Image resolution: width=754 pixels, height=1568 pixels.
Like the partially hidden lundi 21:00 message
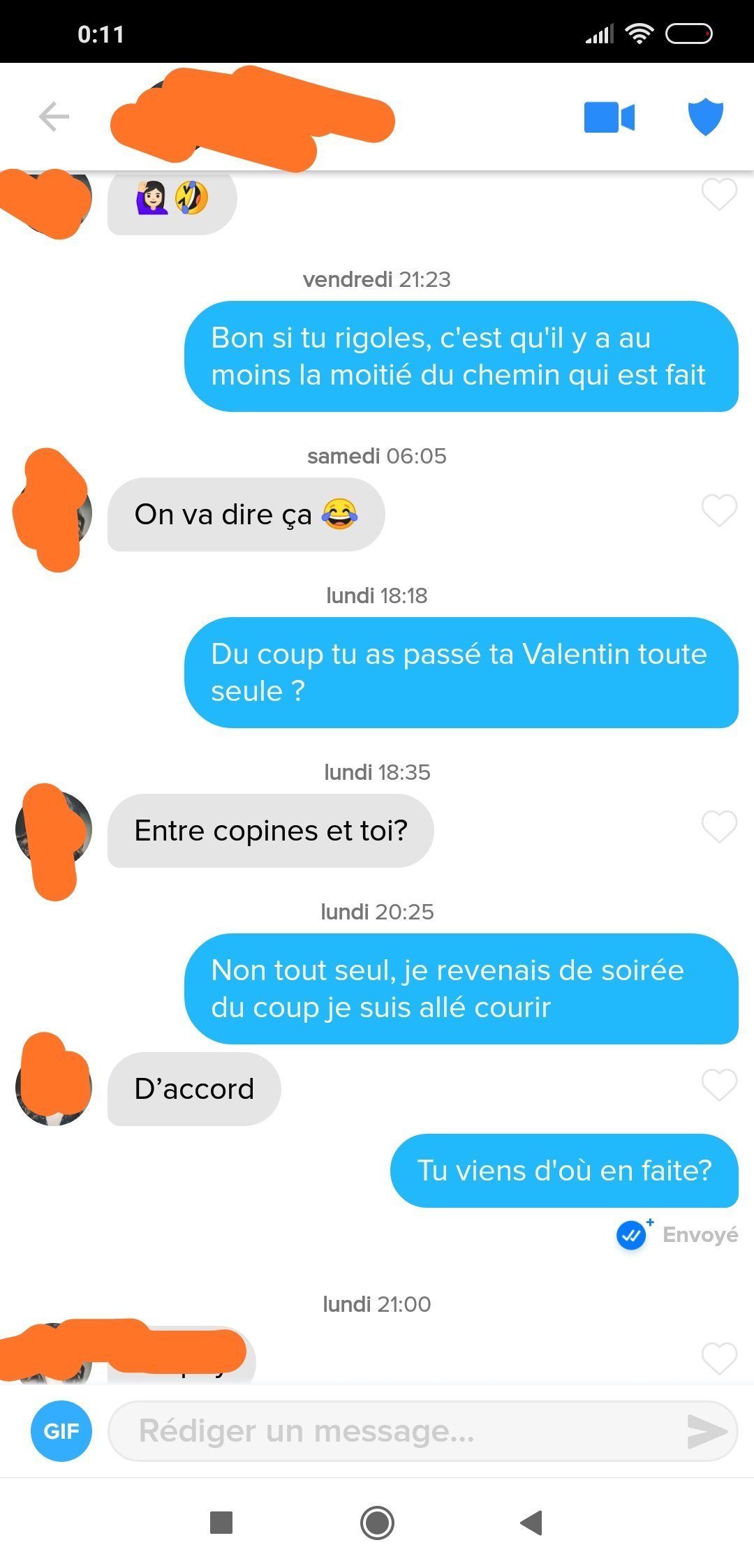[x=719, y=1359]
